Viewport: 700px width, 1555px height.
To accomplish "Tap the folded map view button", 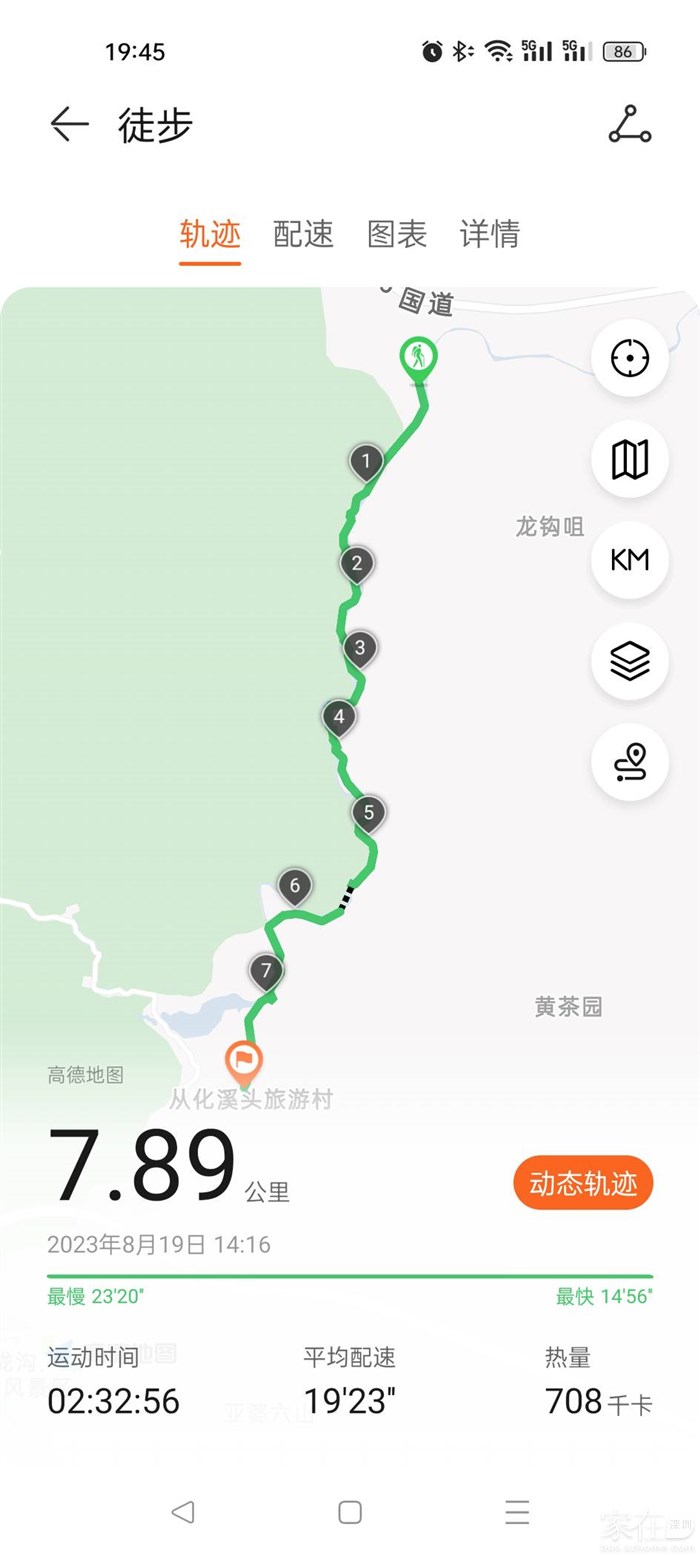I will tap(629, 460).
